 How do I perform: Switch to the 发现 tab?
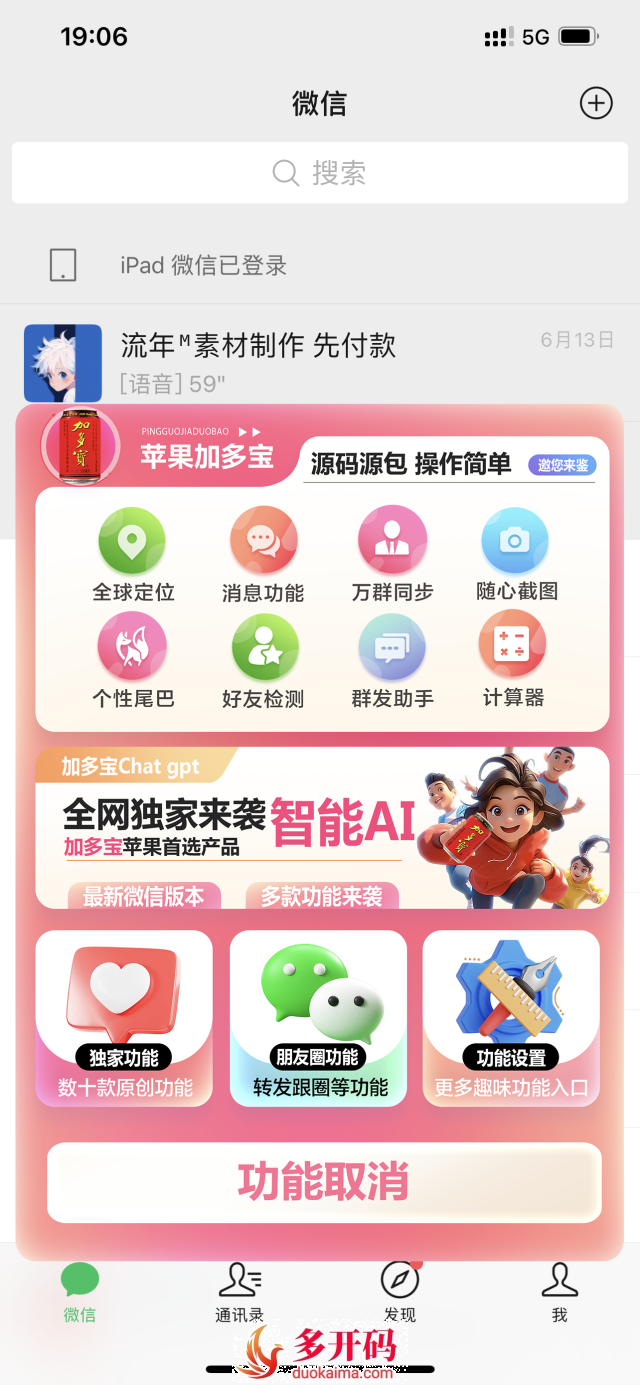pos(400,1292)
